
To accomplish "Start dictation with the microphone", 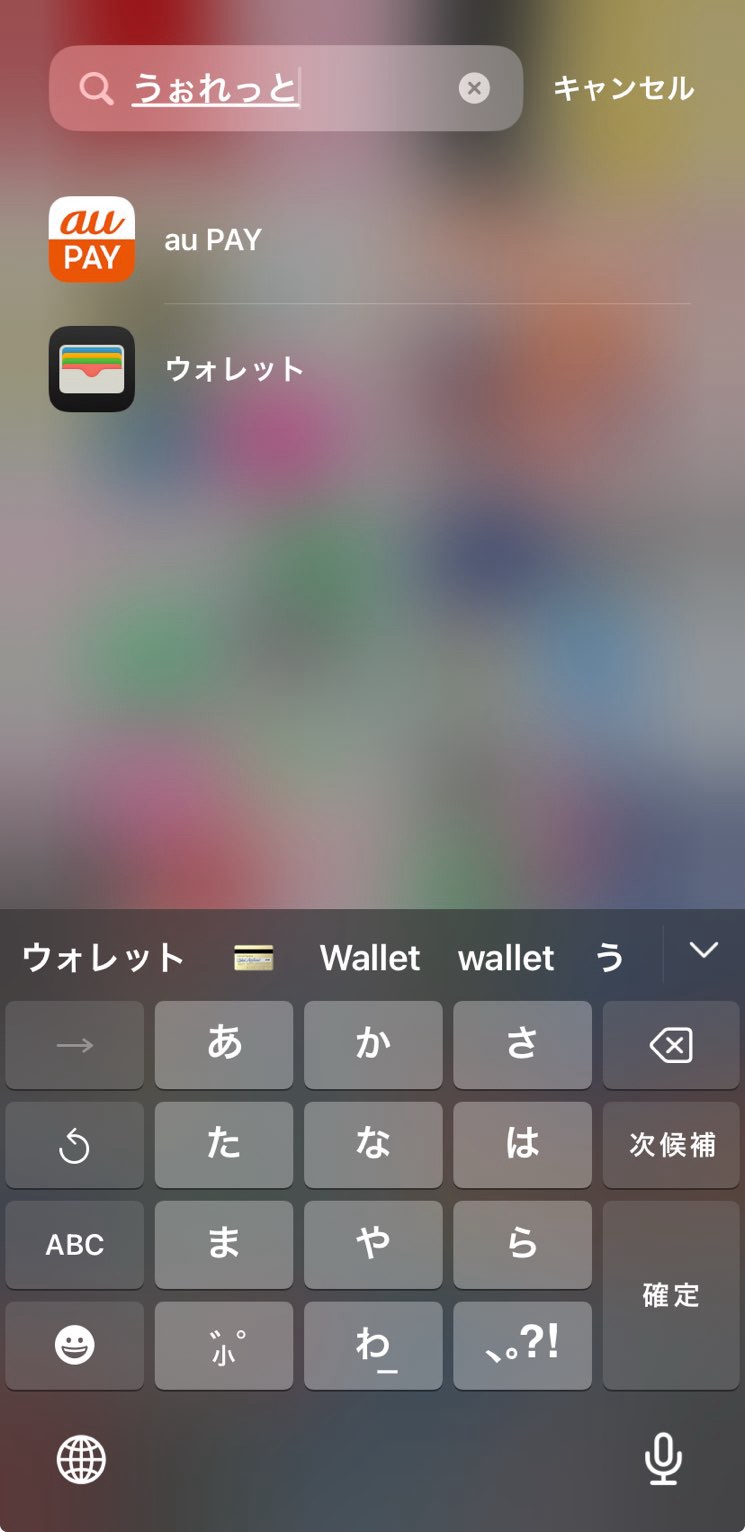I will (x=663, y=1461).
